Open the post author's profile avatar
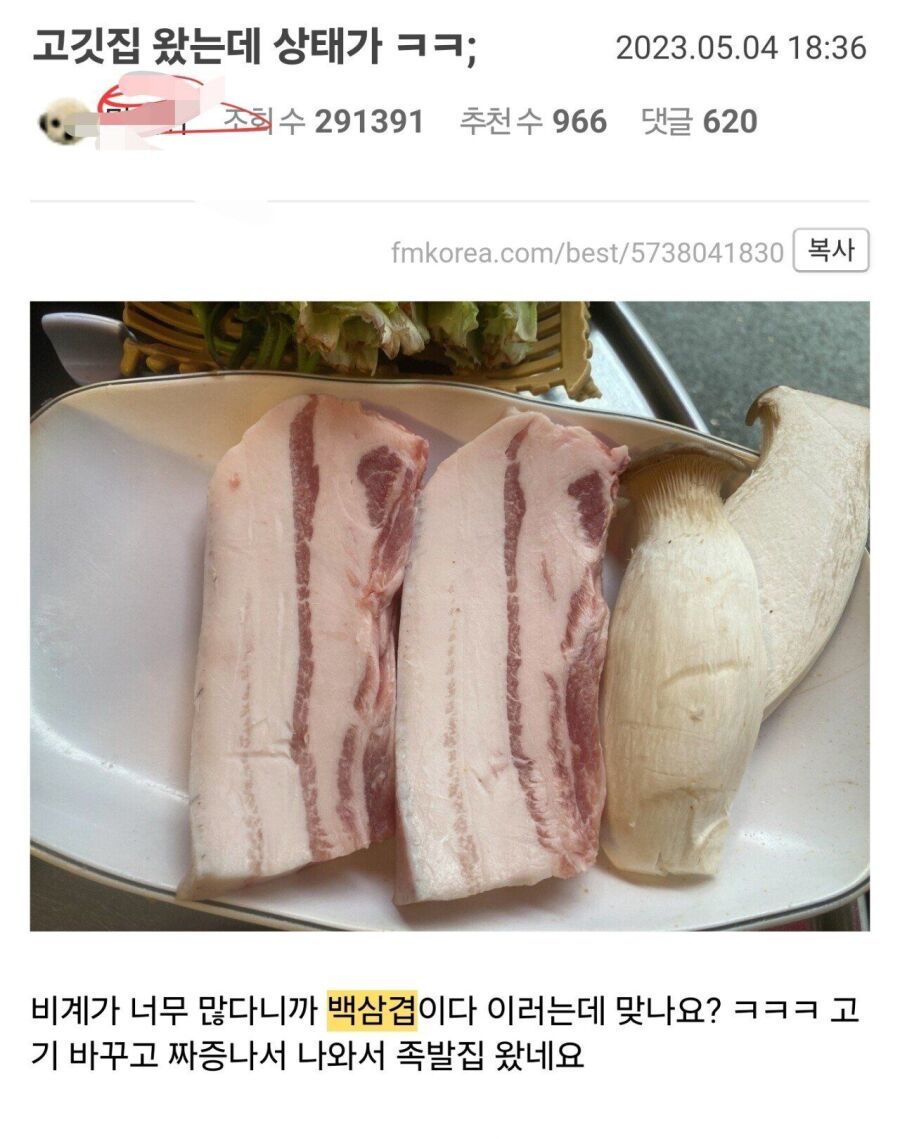The height and width of the screenshot is (1139, 900). pos(57,124)
